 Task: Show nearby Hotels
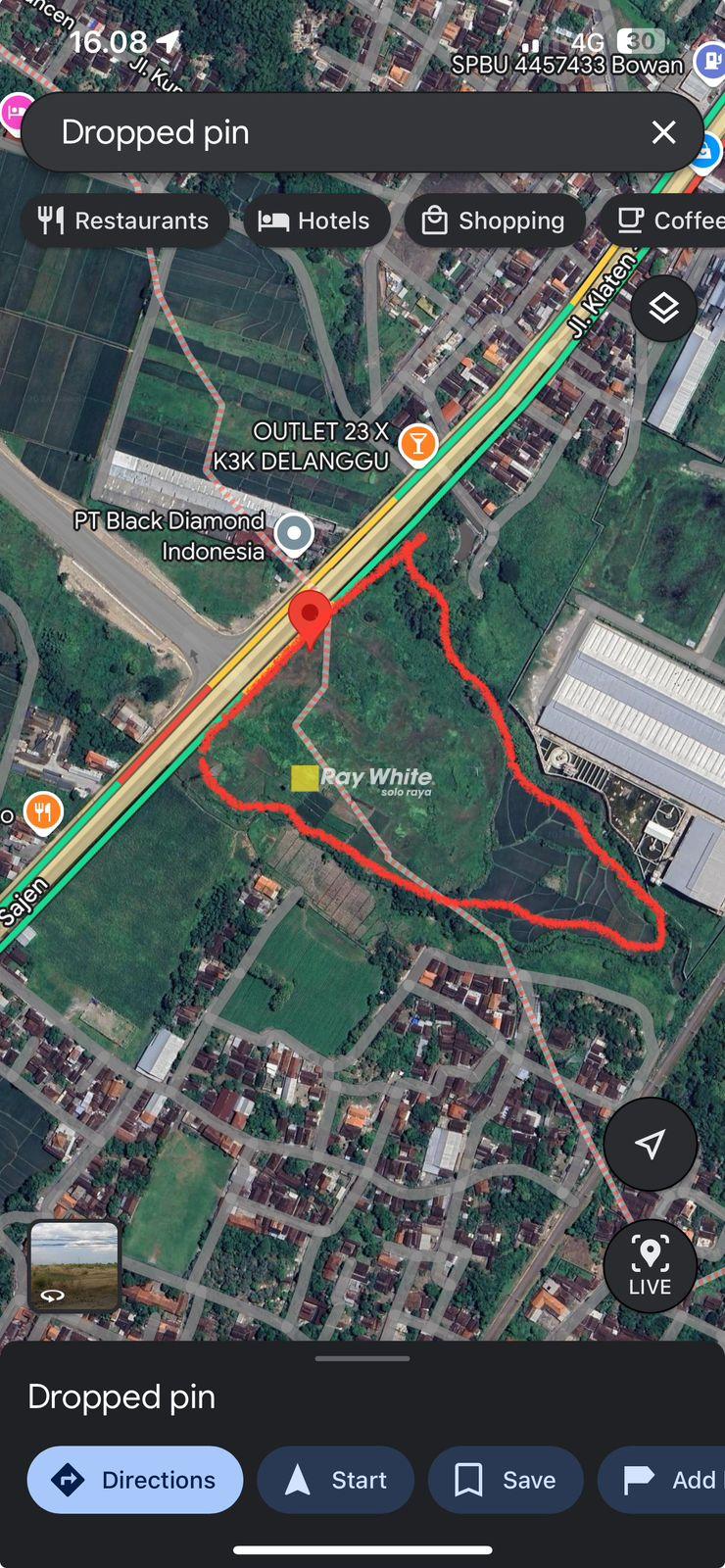(315, 220)
